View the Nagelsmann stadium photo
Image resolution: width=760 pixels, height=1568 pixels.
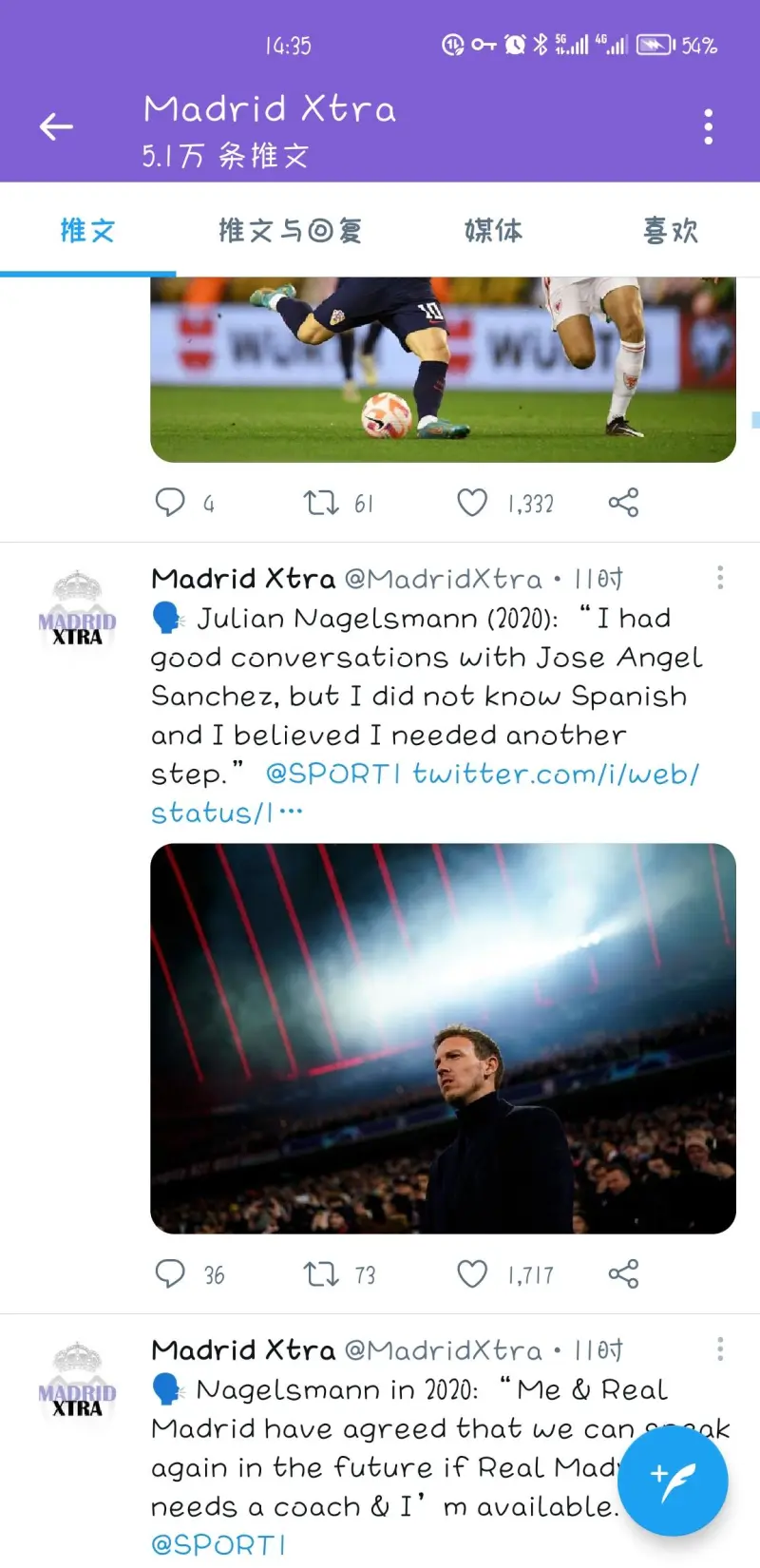pyautogui.click(x=443, y=1039)
